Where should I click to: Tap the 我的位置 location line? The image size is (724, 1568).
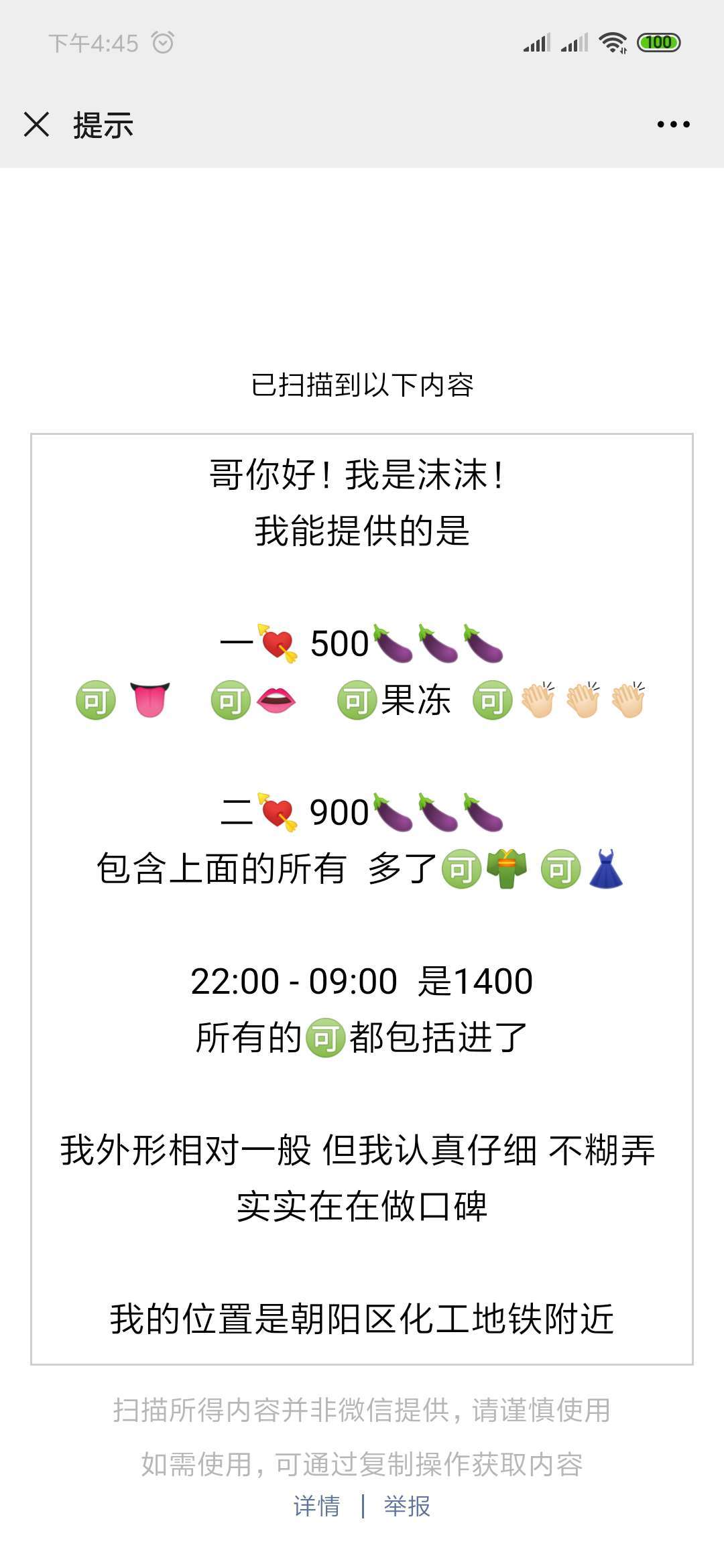click(x=362, y=1318)
